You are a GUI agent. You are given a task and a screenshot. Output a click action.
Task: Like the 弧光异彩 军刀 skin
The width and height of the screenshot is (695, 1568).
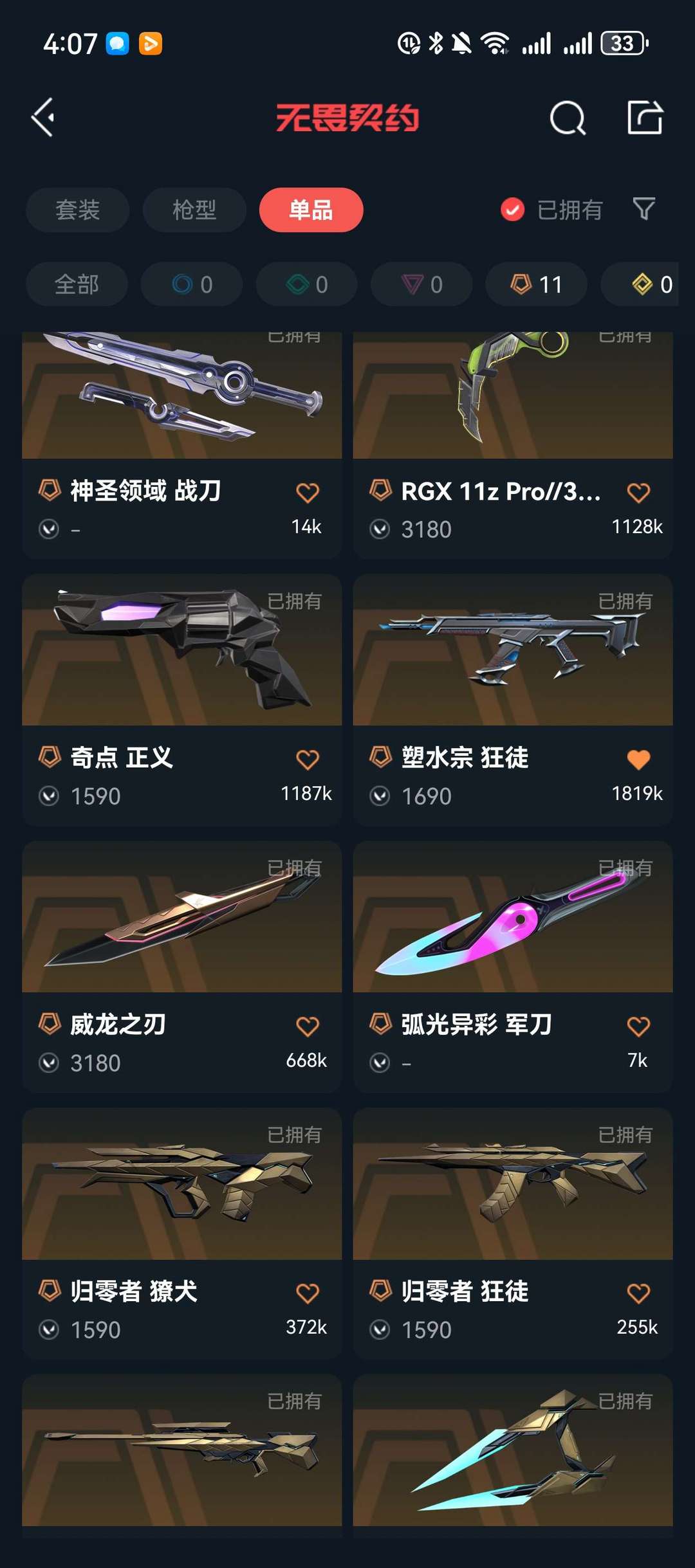638,1026
